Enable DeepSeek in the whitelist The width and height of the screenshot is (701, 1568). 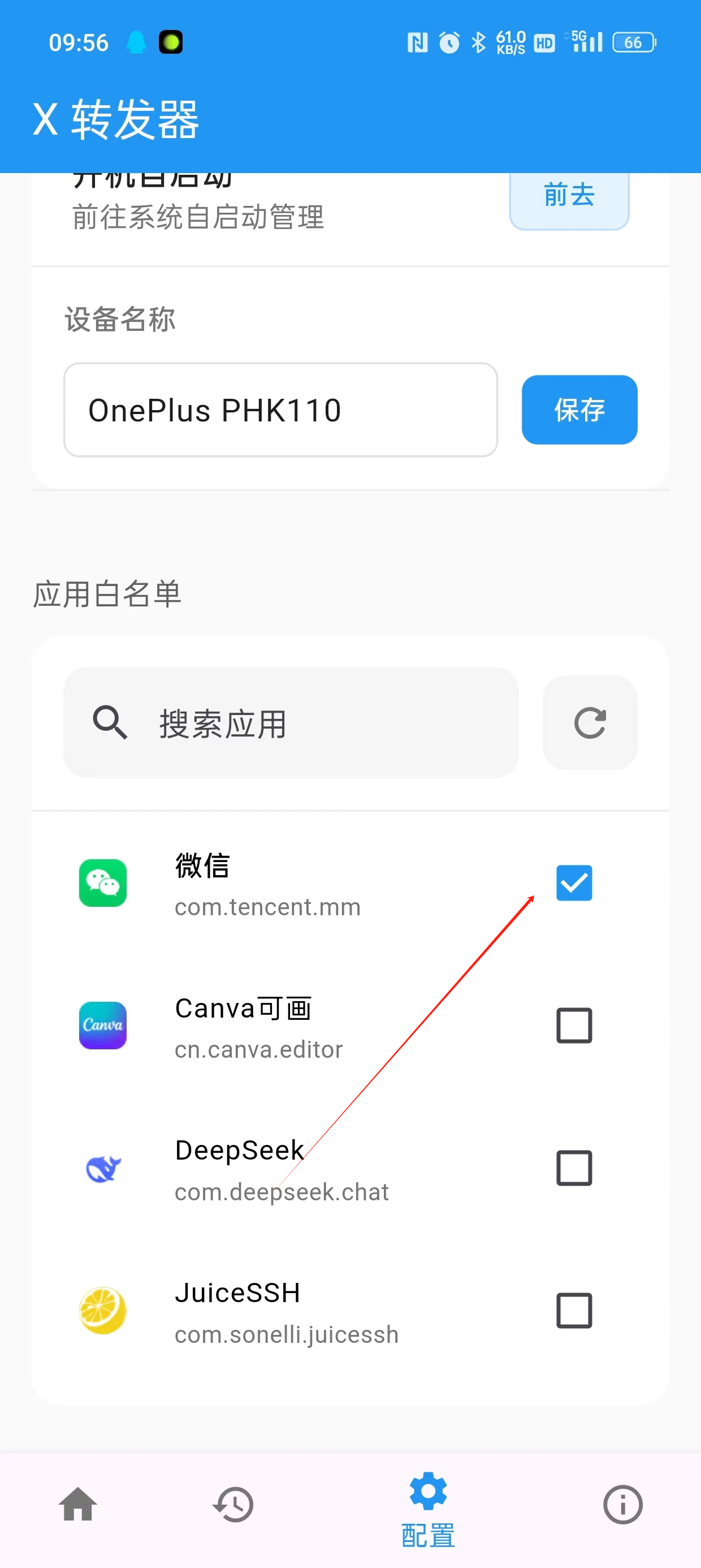tap(574, 1168)
